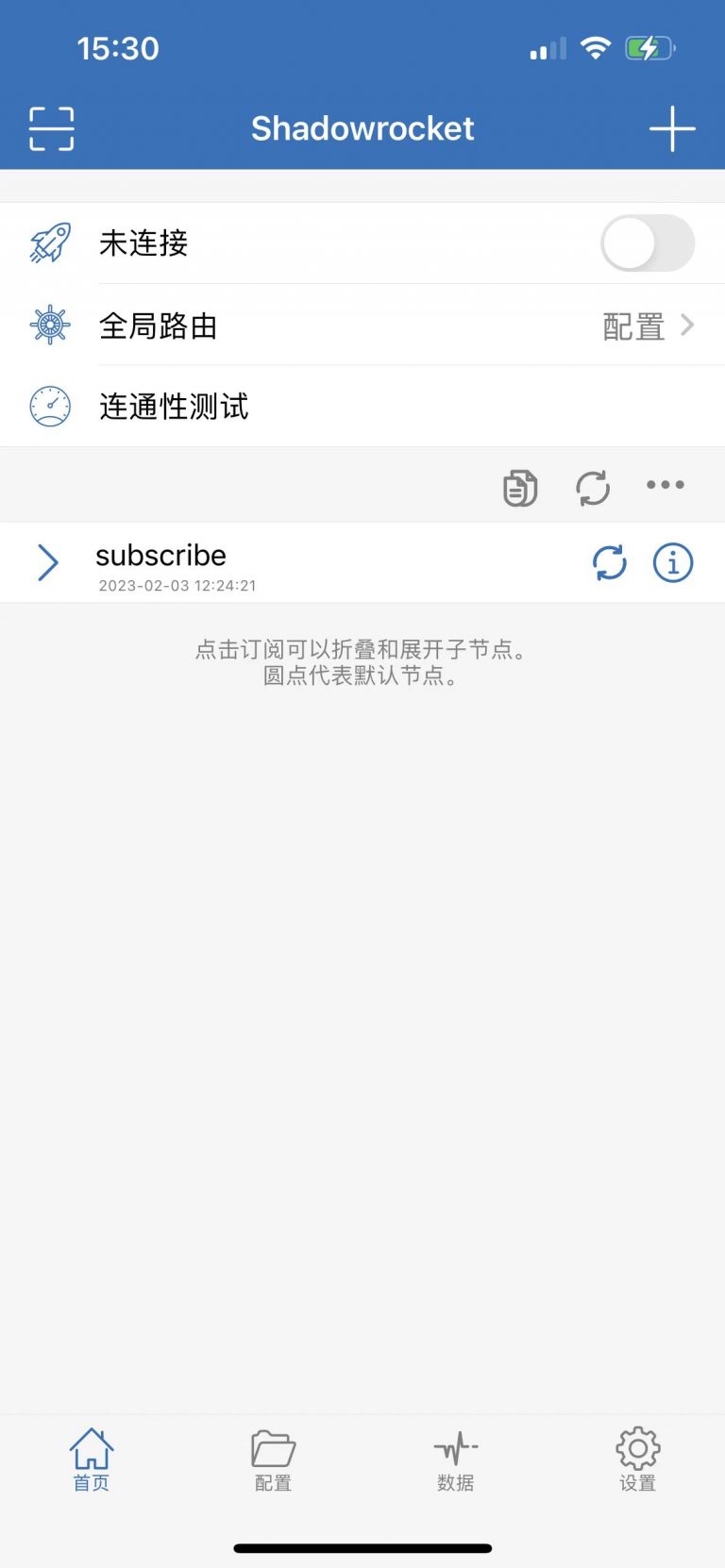Open 全局路由 configuration via the chevron

690,325
